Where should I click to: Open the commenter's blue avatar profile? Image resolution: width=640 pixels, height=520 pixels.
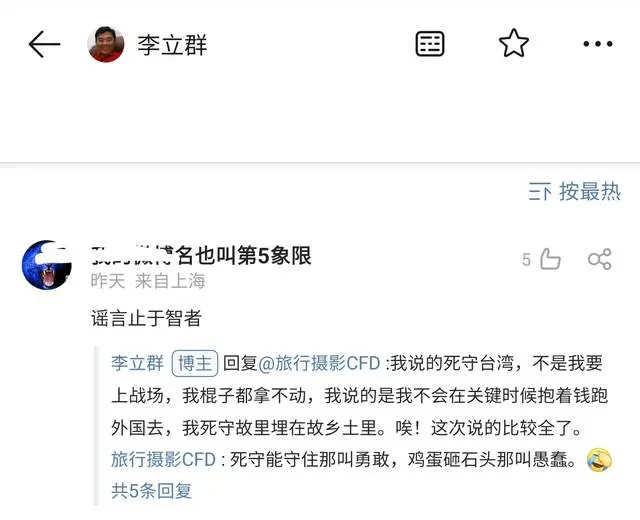tap(46, 265)
